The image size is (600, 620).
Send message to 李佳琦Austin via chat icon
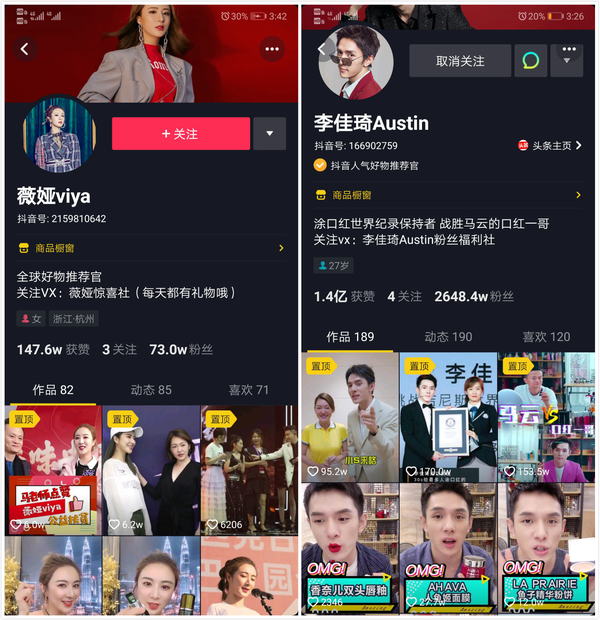(531, 61)
